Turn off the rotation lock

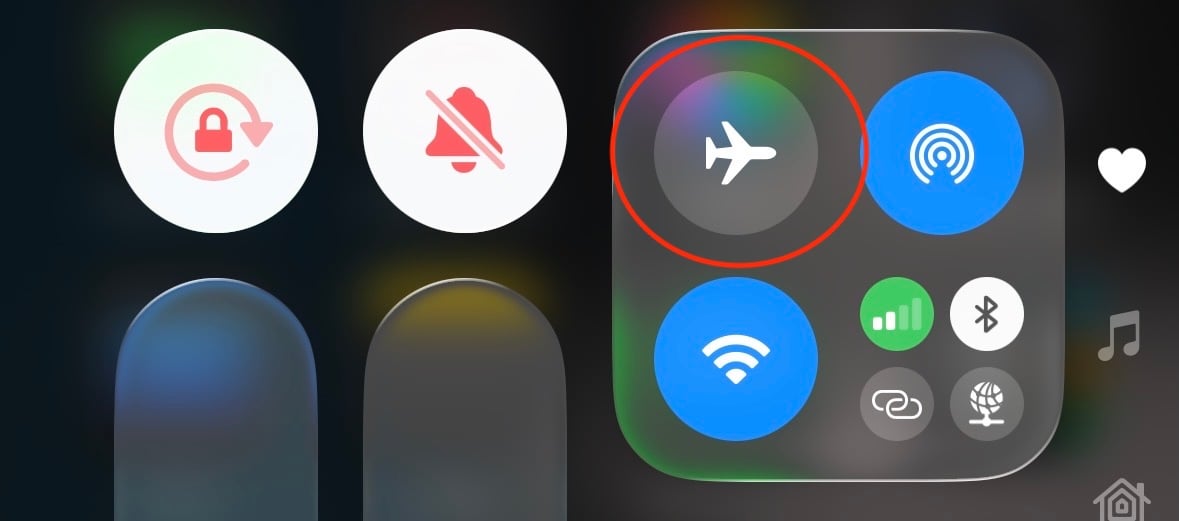pos(216,133)
